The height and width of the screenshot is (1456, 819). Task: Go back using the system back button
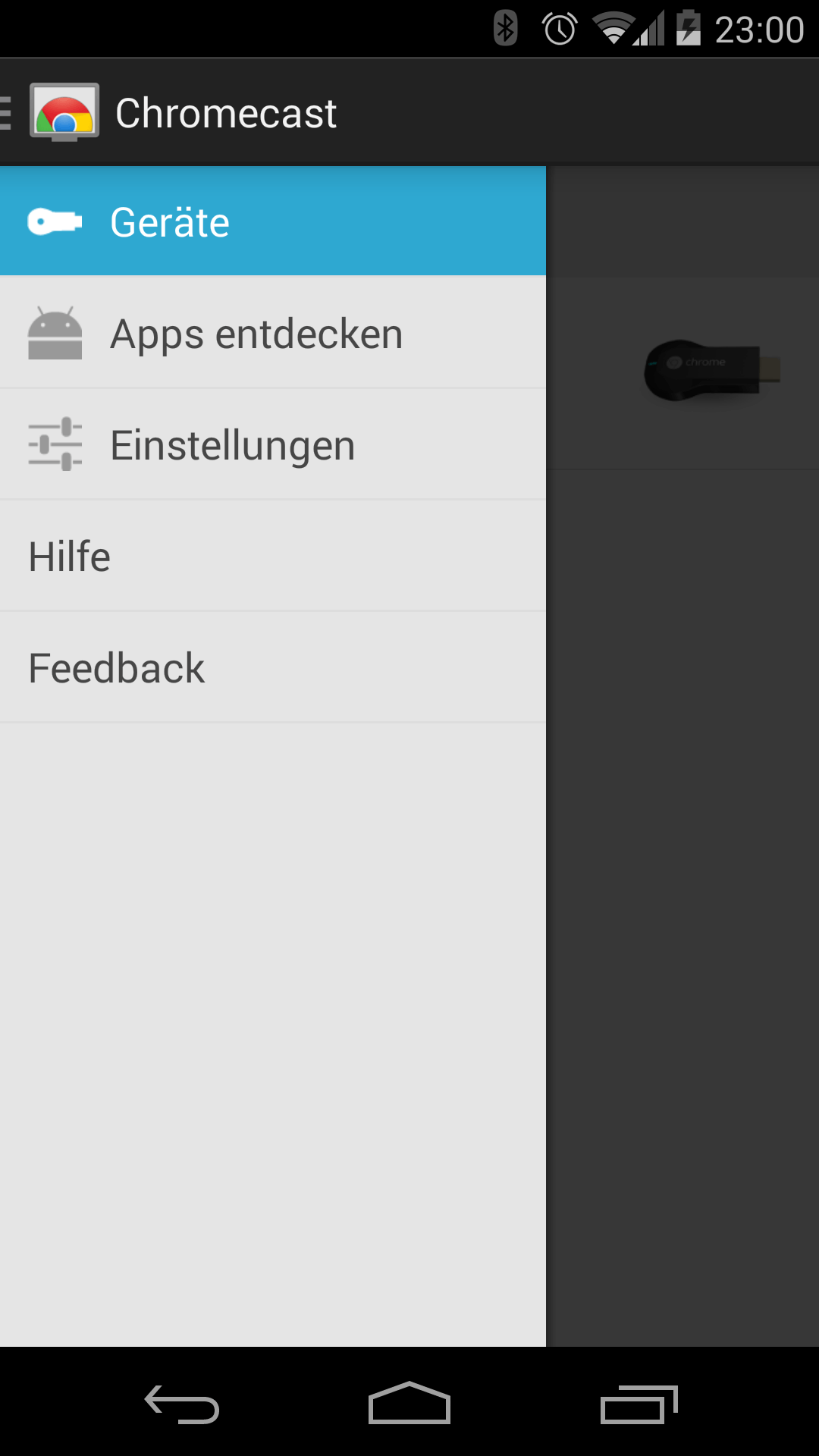[182, 1403]
